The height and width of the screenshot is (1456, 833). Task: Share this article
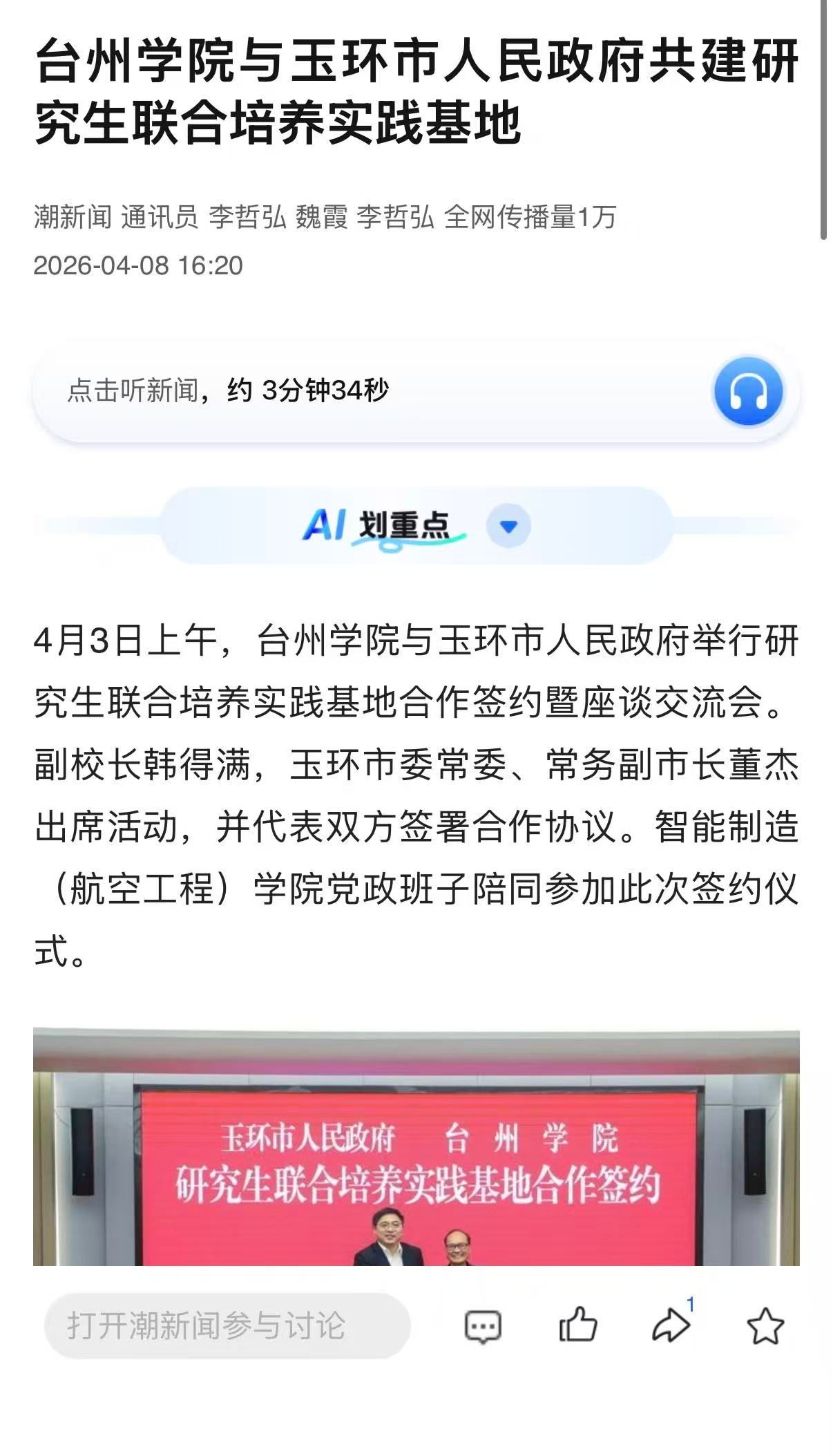coord(671,1325)
